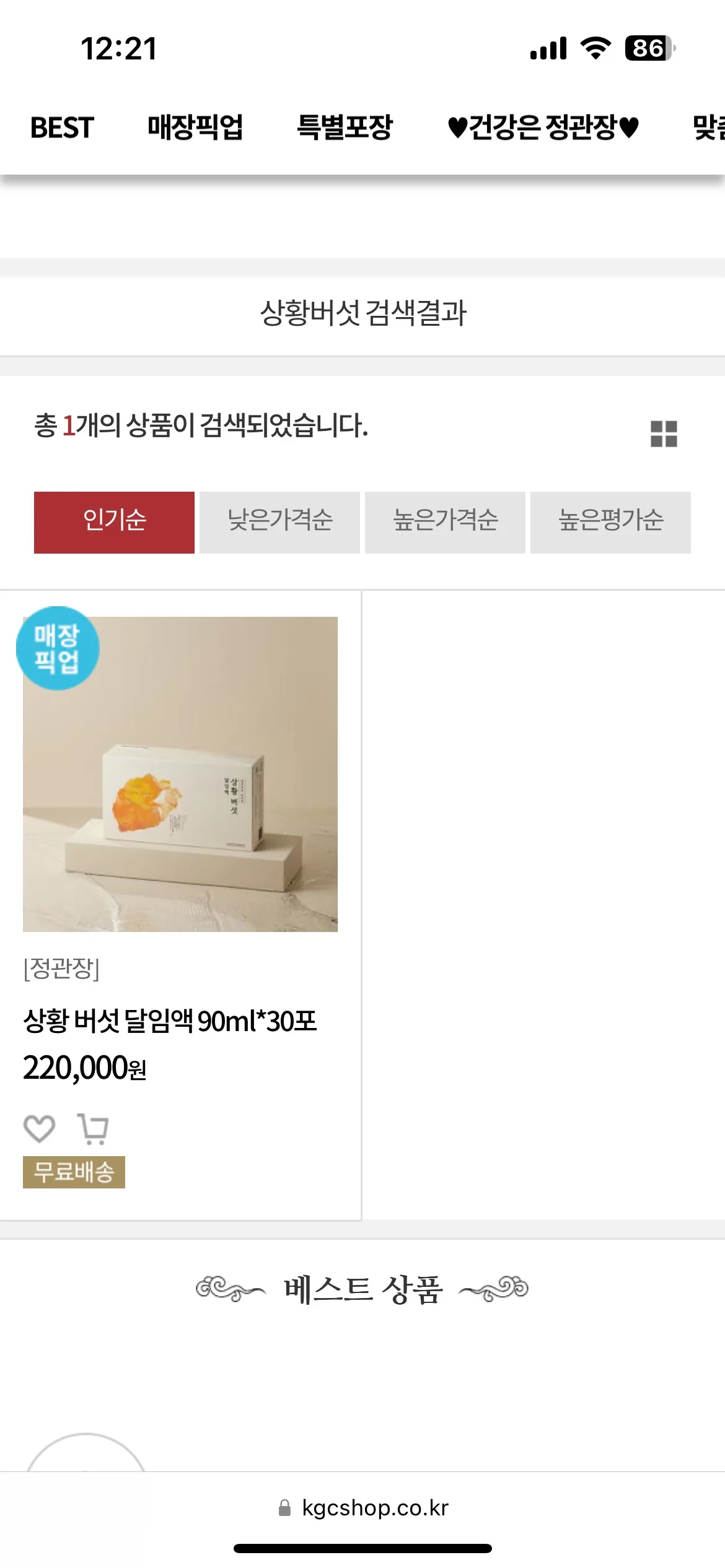Sort results by 높은평가순

coord(610,522)
